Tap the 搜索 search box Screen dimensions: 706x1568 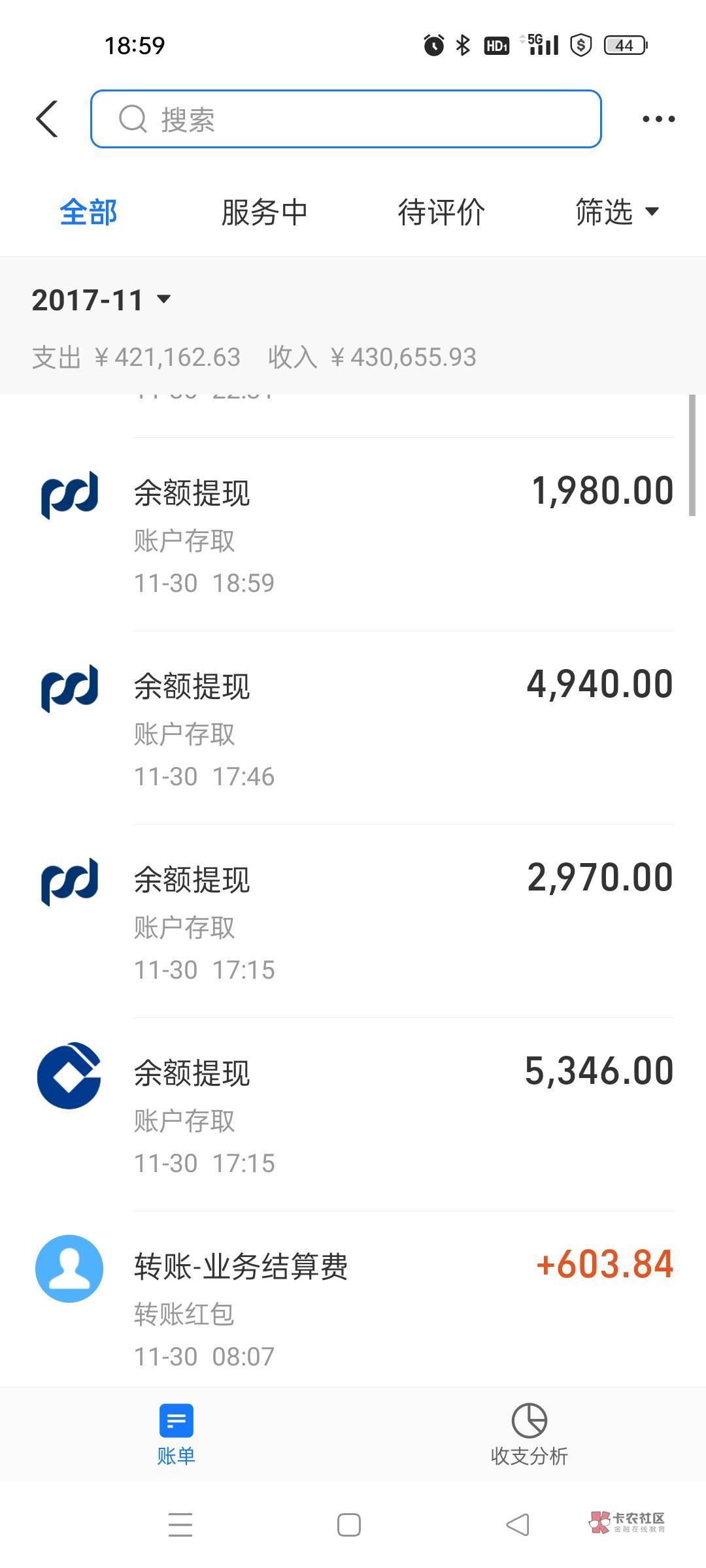coord(346,119)
